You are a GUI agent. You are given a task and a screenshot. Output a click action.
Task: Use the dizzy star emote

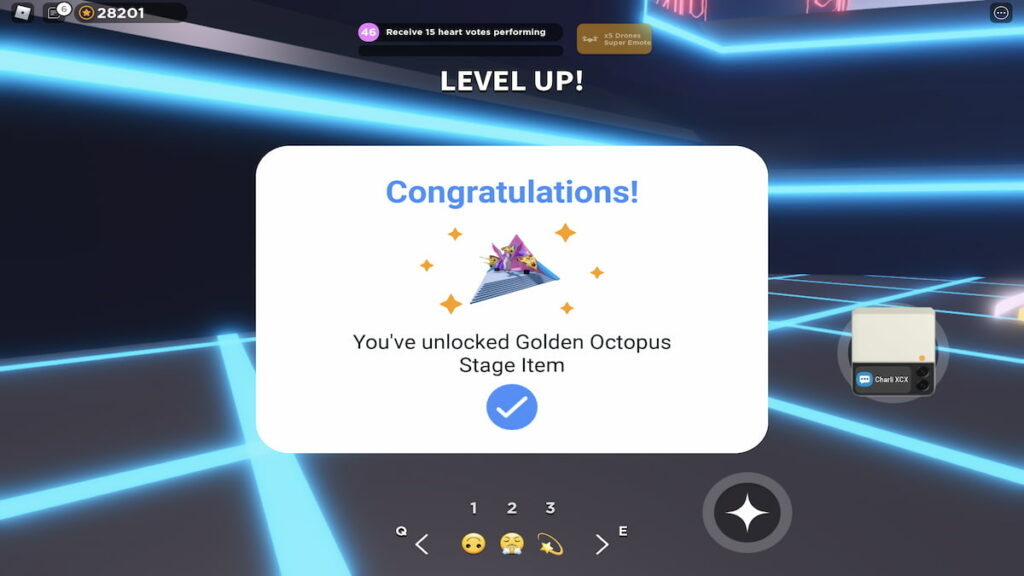pyautogui.click(x=550, y=544)
